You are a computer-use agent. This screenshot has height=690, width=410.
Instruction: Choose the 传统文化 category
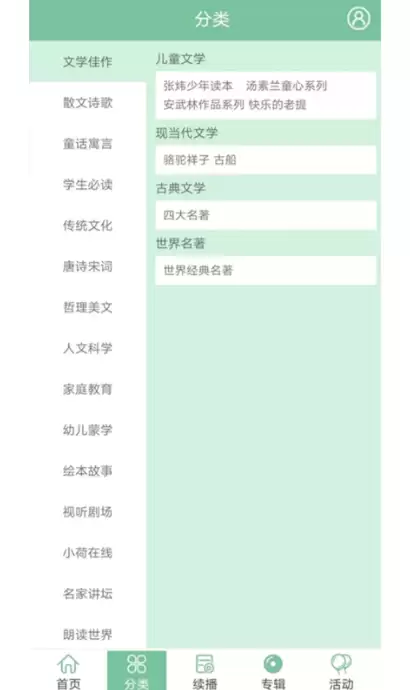coord(88,225)
